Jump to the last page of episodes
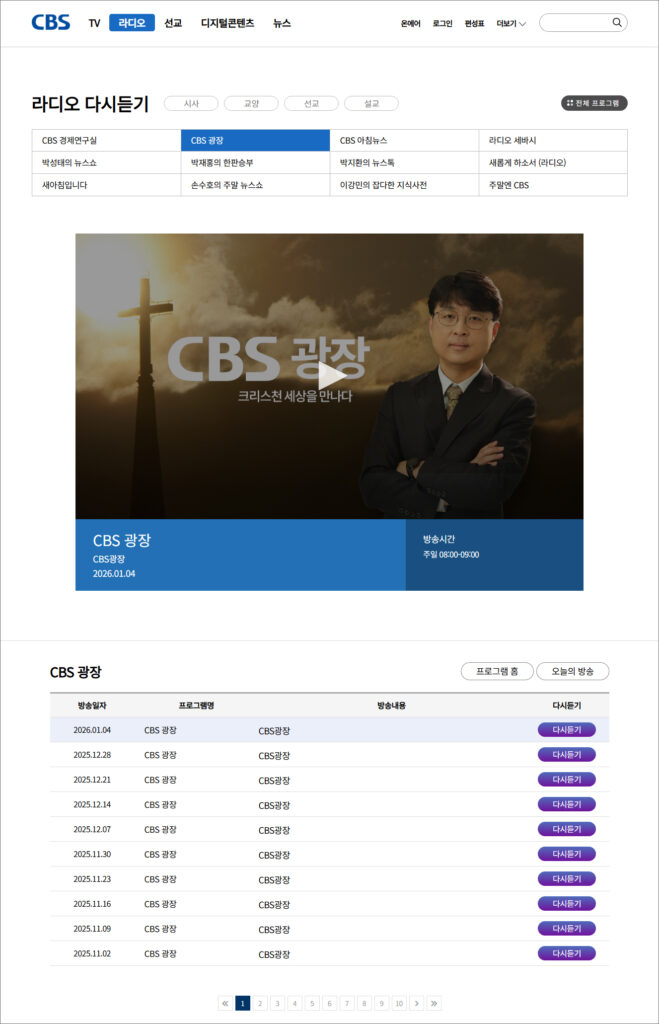Screen dimensions: 659x1024 pos(434,1003)
